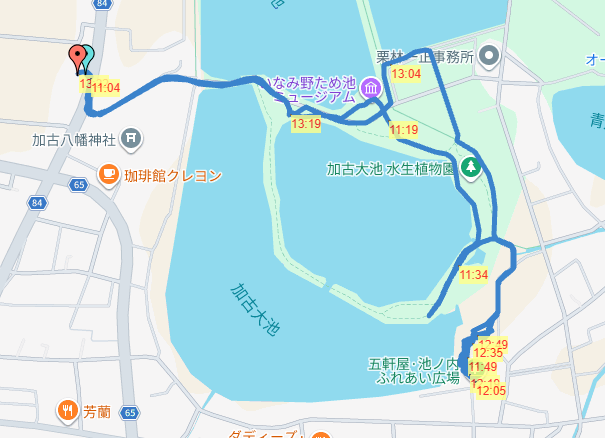605x438 pixels.
Task: Open the 芳蘭 restaurant marker
Action: click(x=68, y=411)
